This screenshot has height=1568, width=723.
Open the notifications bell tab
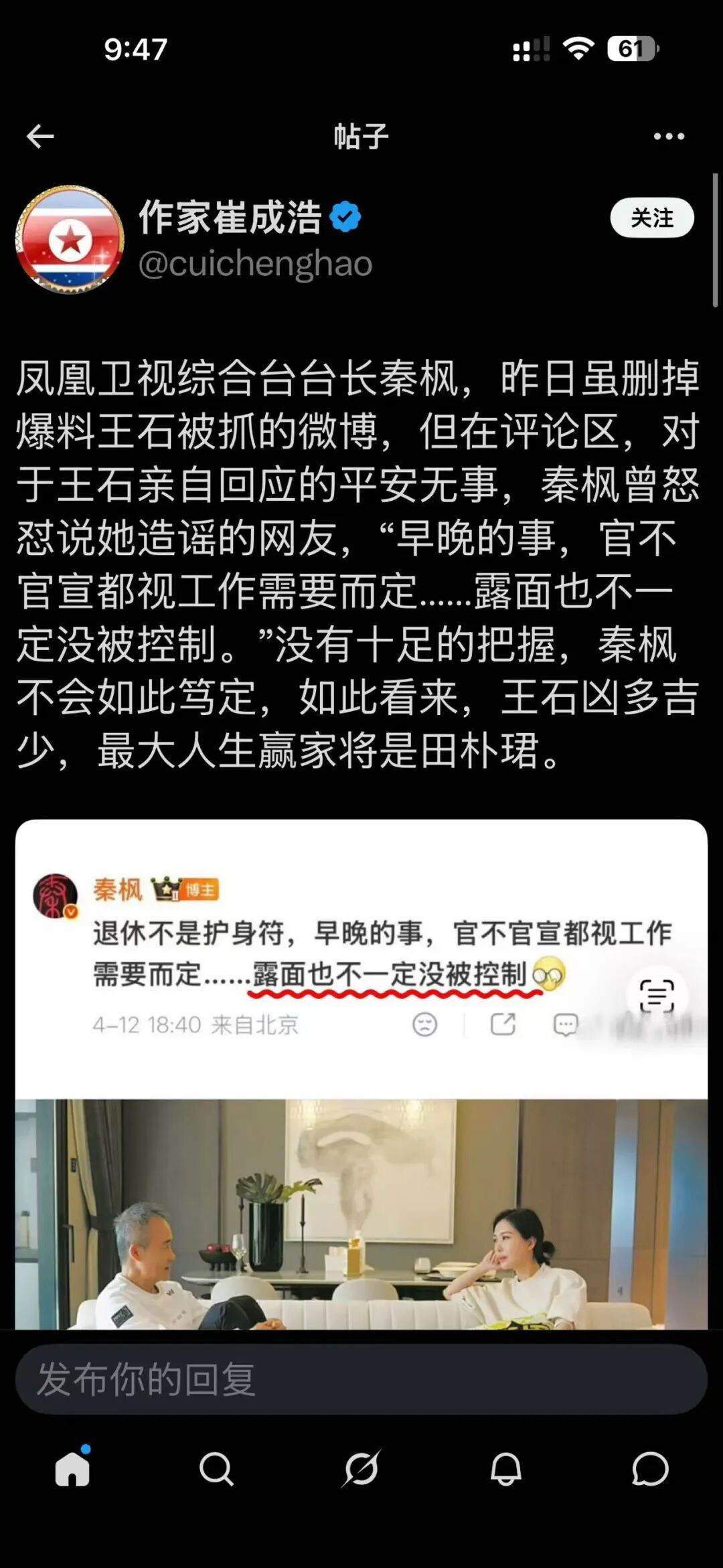coord(506,1470)
